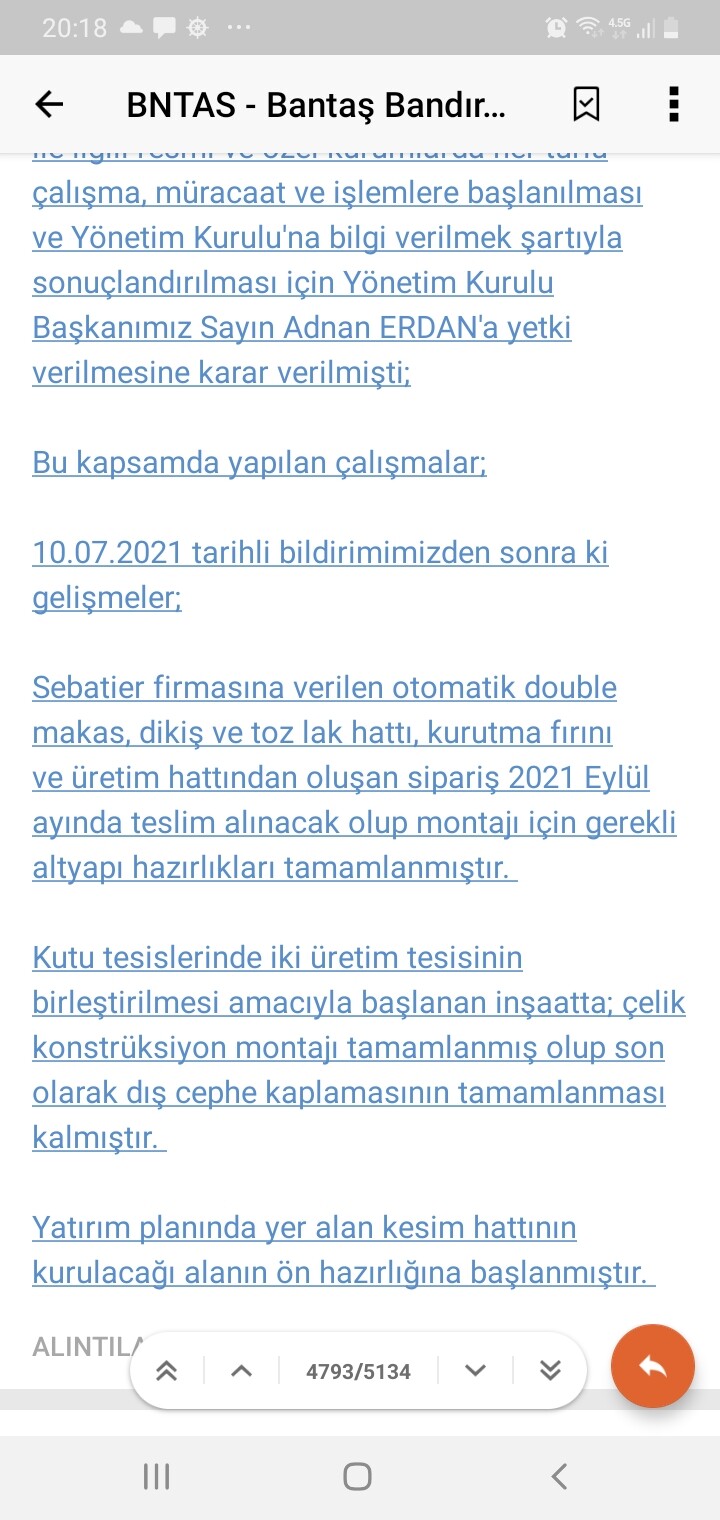Go to previous message with single up arrow
Viewport: 720px width, 1520px height.
coord(241,1371)
